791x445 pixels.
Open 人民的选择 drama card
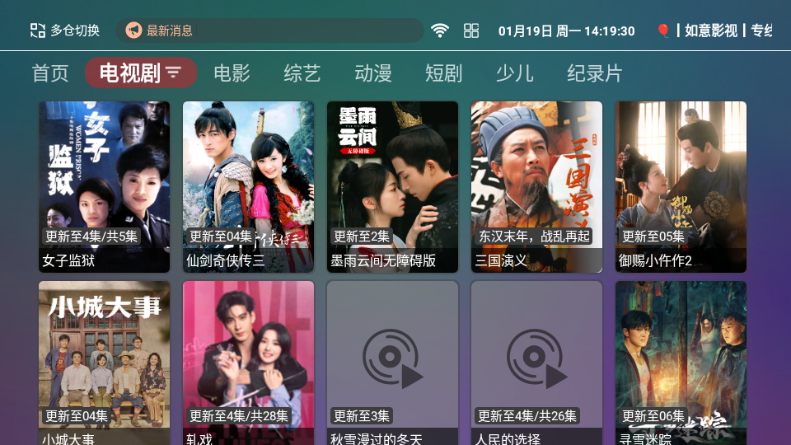(536, 360)
